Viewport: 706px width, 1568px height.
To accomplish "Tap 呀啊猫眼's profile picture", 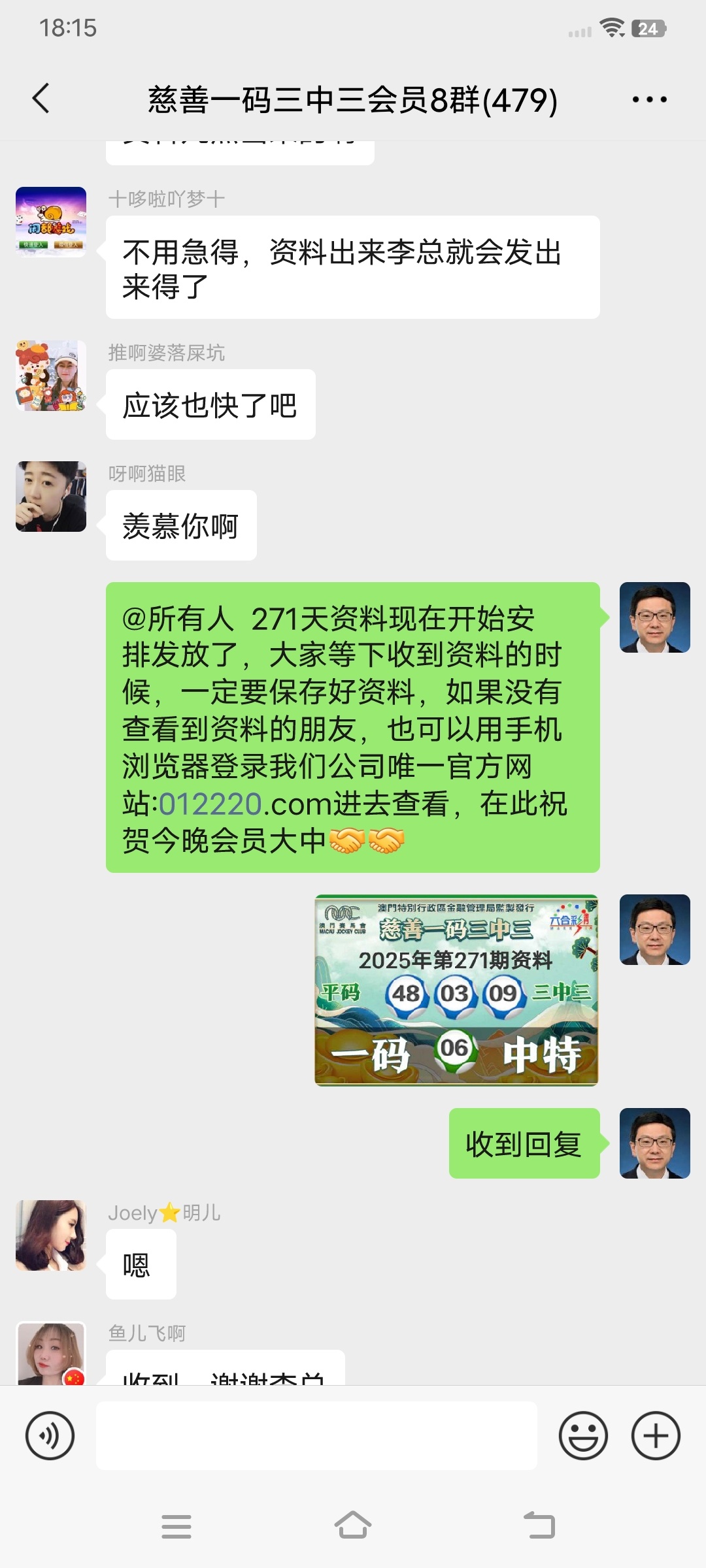I will click(x=51, y=497).
